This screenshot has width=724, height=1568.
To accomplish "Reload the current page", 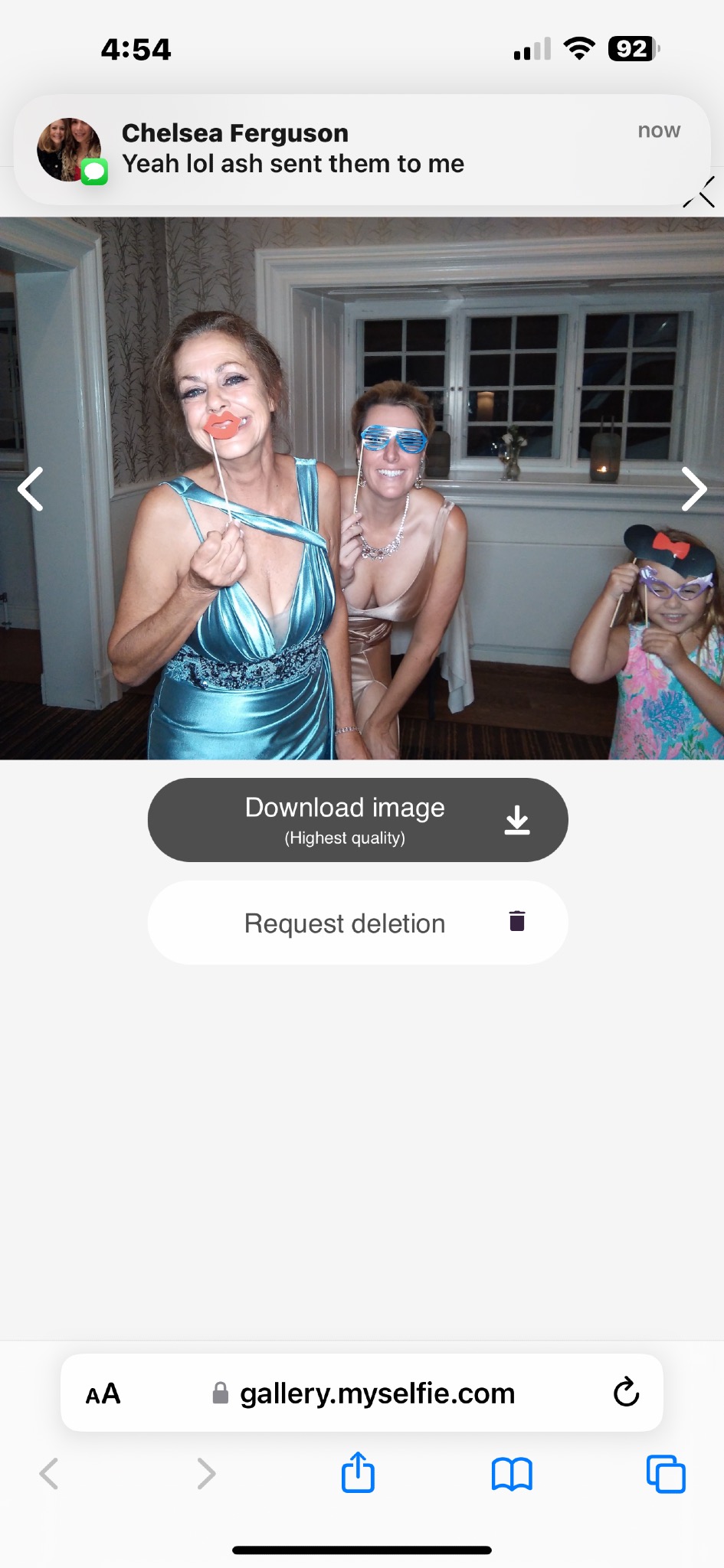I will point(626,1393).
